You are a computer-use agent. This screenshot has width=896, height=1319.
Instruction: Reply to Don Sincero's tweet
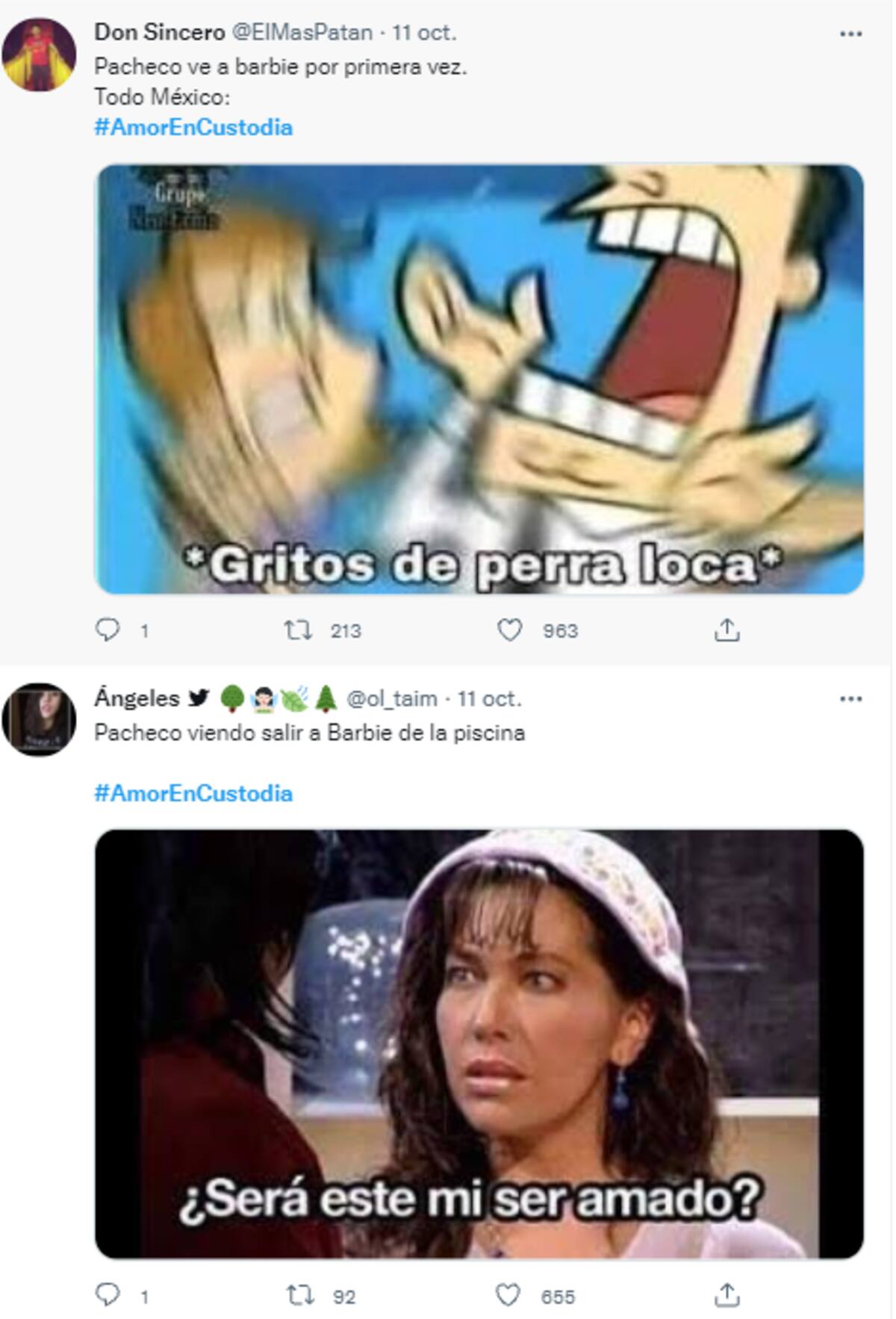(108, 630)
